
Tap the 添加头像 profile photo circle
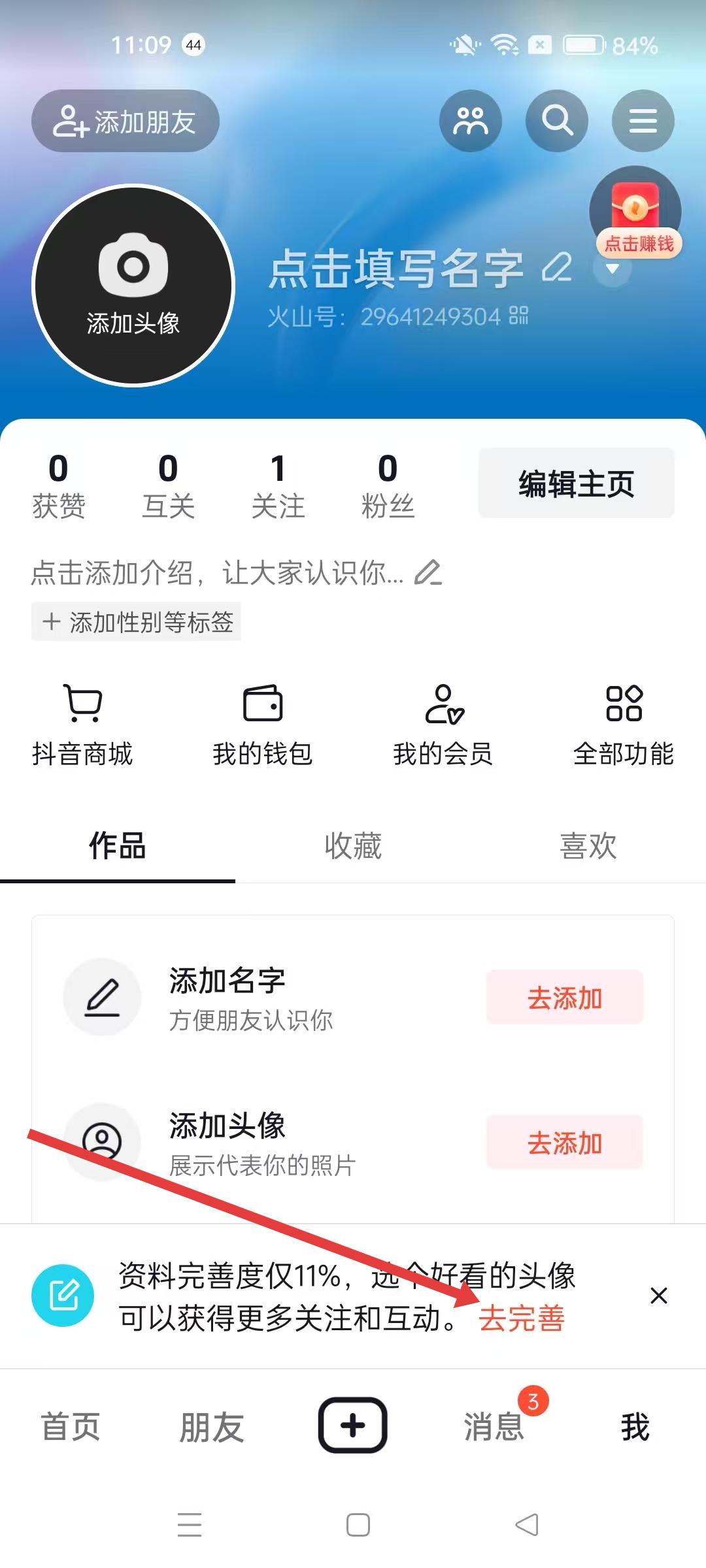(x=133, y=286)
